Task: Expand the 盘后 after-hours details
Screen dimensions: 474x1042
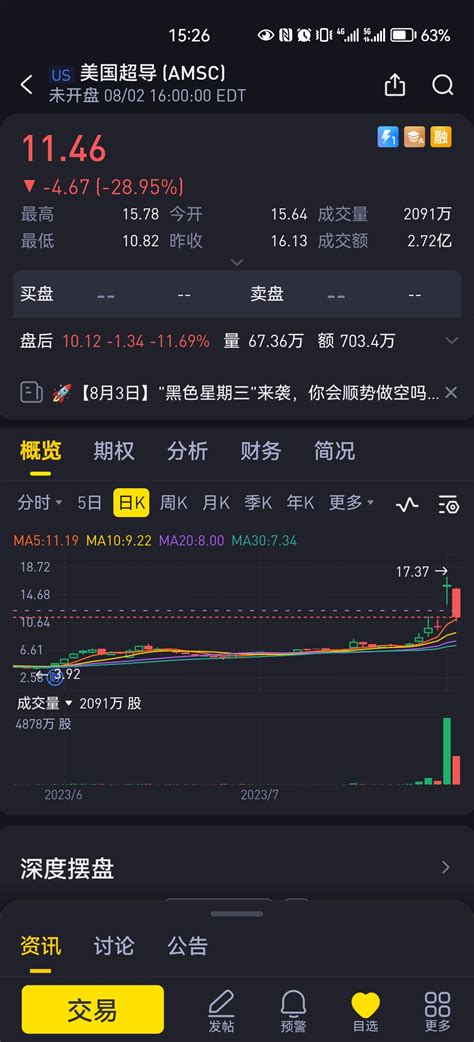Action: click(451, 341)
